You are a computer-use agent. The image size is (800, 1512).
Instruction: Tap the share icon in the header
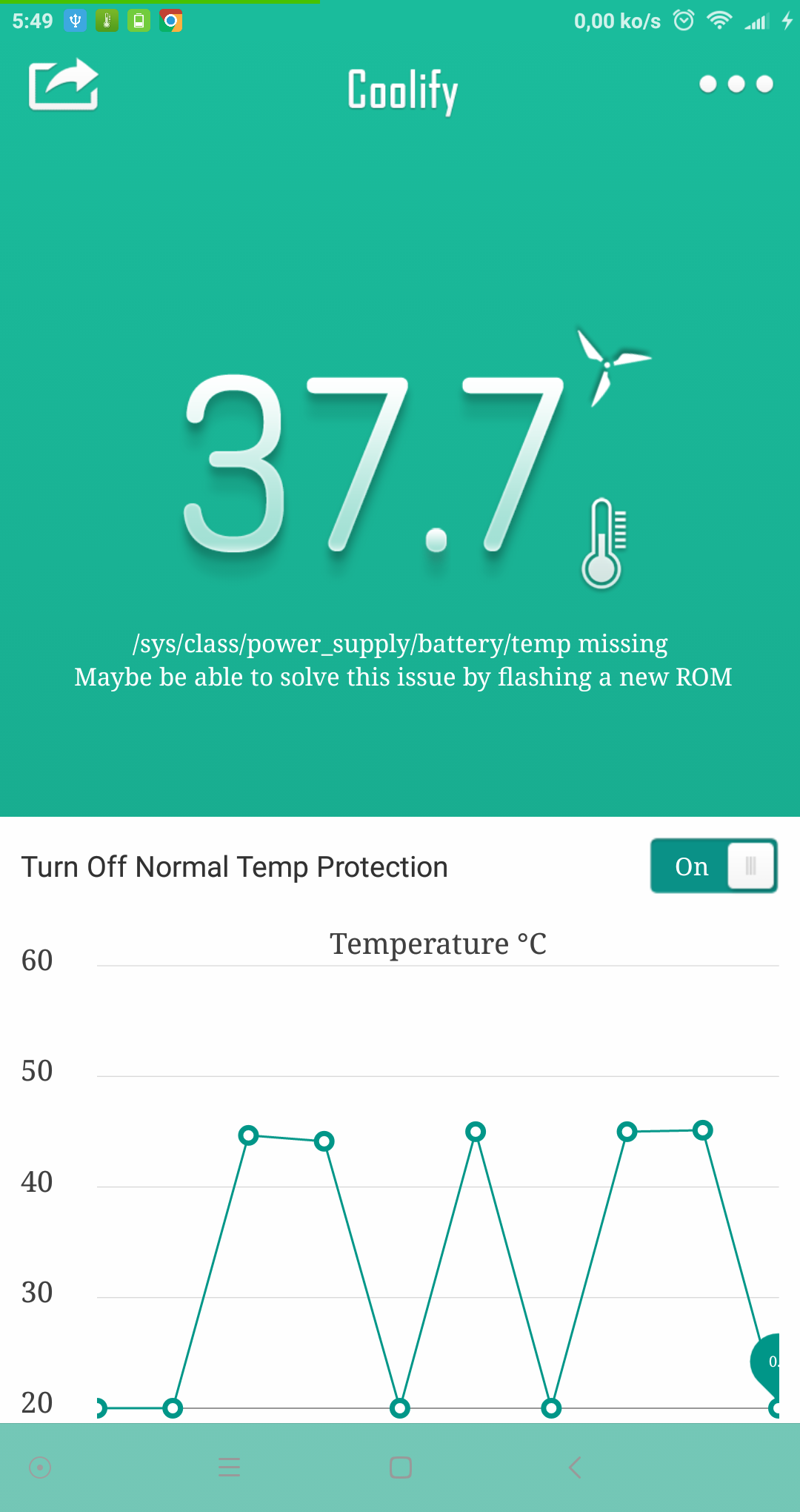[64, 84]
